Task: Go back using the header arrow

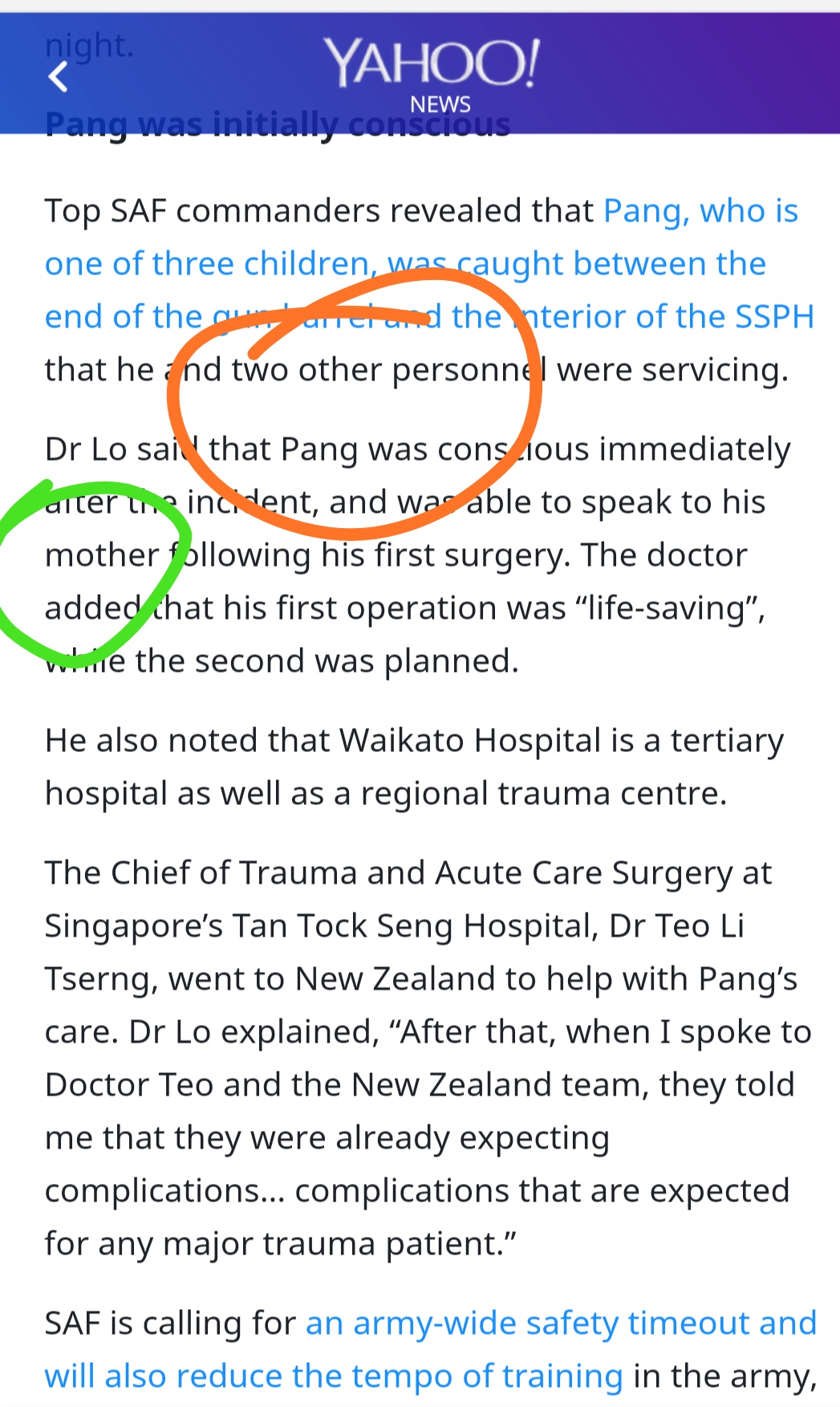Action: pos(59,78)
